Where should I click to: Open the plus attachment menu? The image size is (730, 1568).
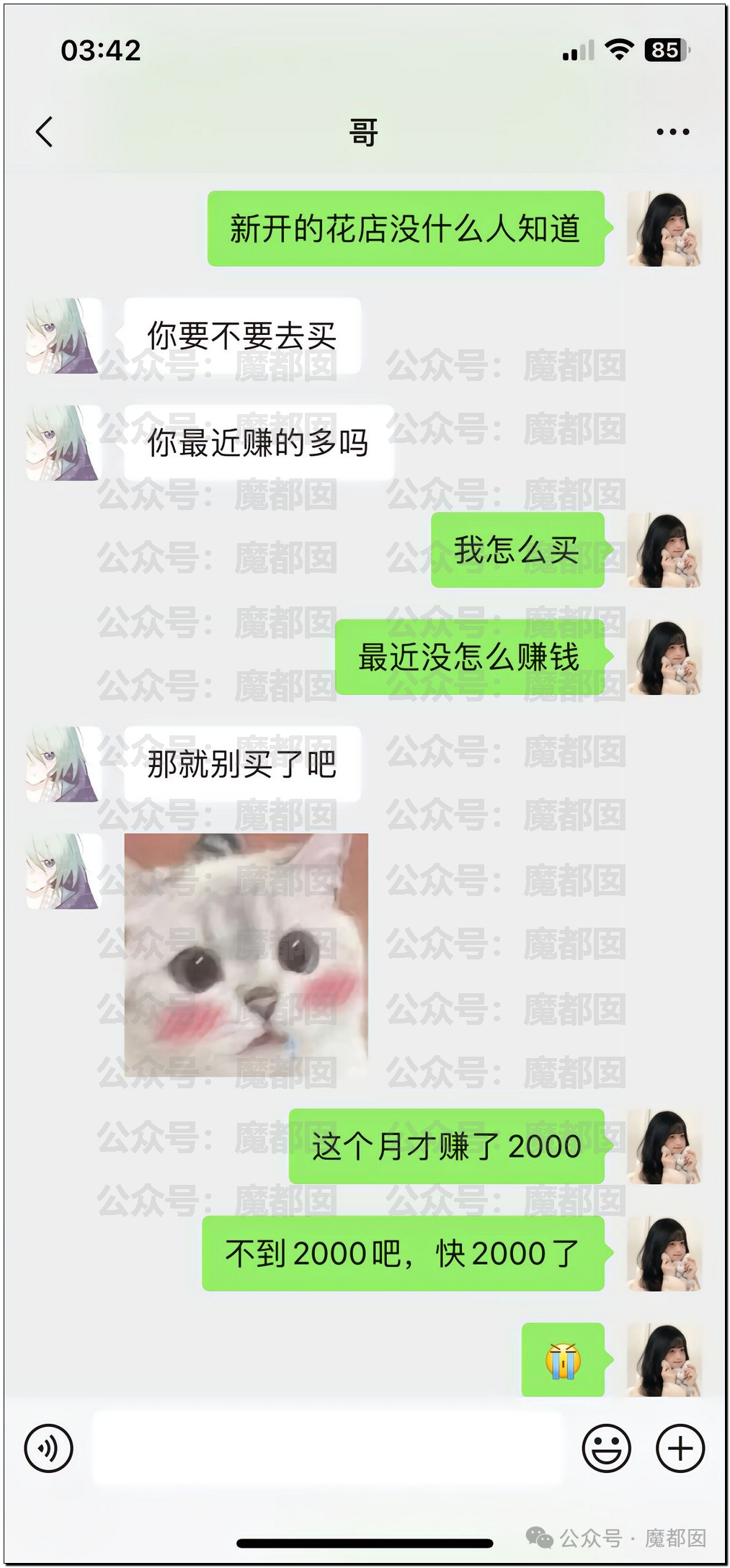[680, 1448]
